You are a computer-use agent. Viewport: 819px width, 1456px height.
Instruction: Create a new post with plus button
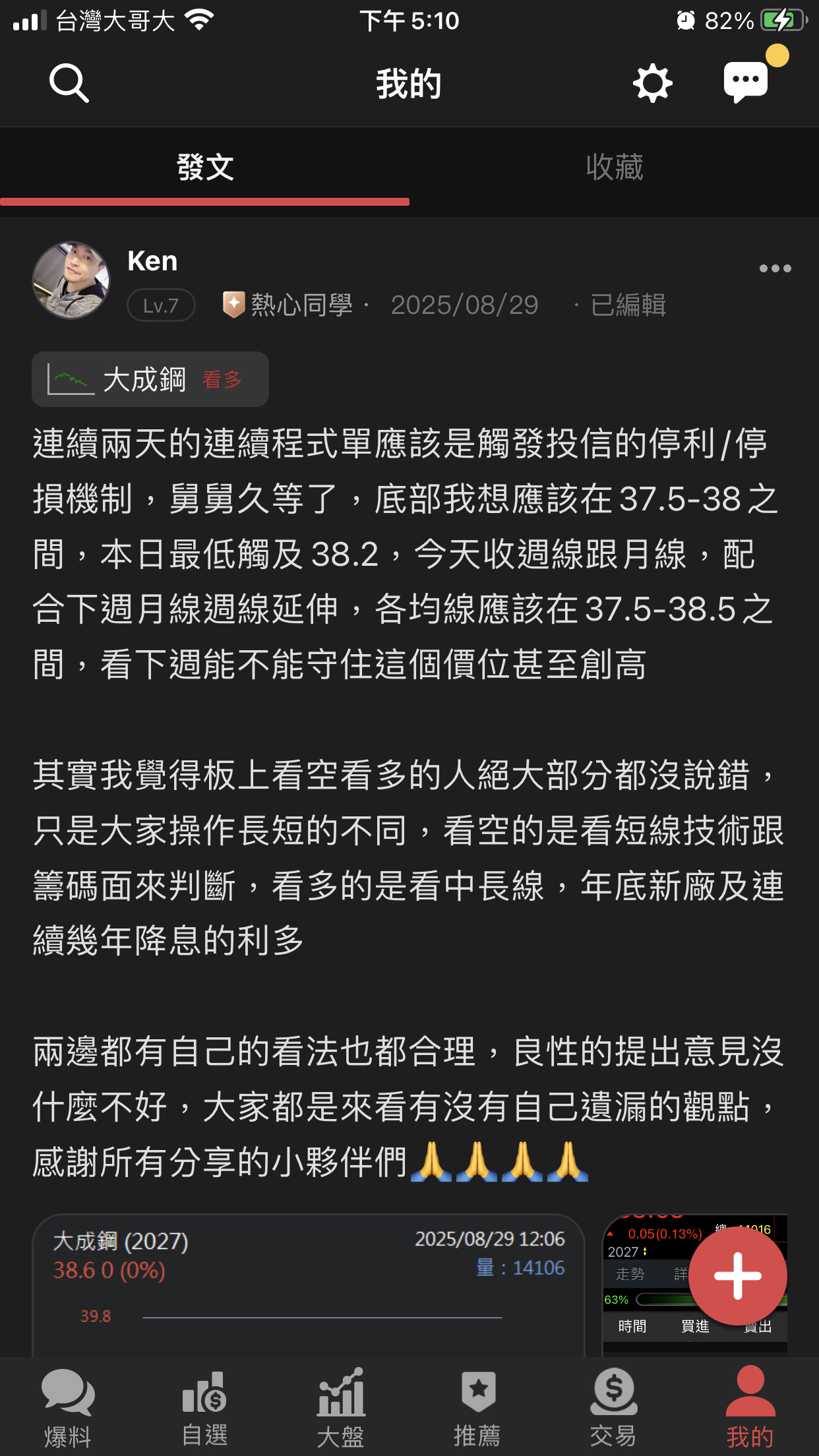click(x=737, y=1276)
